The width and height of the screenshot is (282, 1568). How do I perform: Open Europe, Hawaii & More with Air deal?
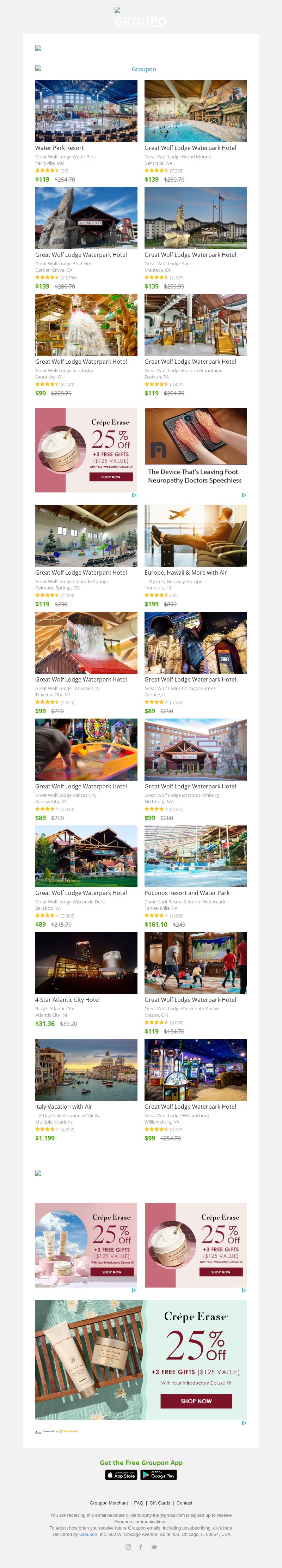[x=195, y=535]
